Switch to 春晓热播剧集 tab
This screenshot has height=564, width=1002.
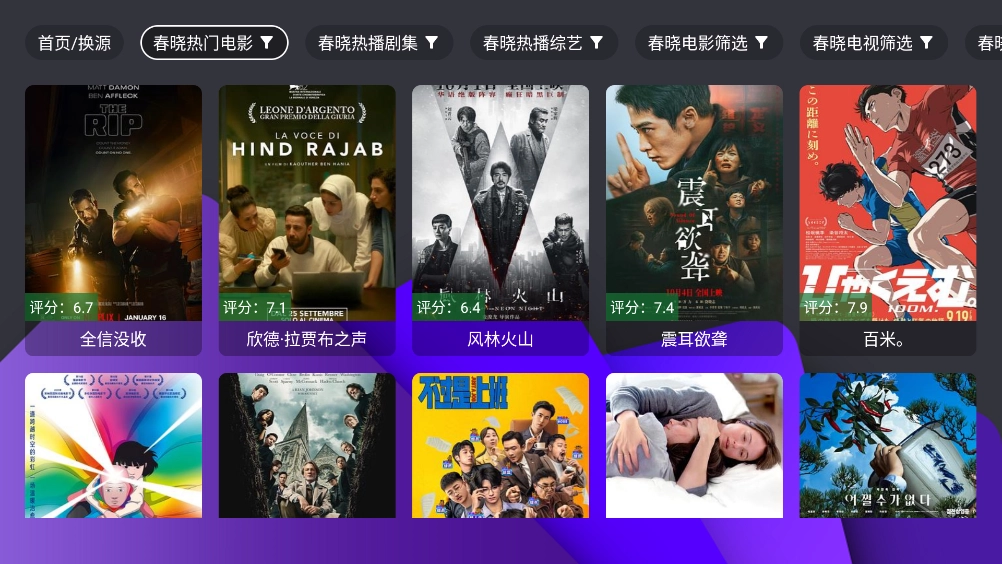(378, 43)
